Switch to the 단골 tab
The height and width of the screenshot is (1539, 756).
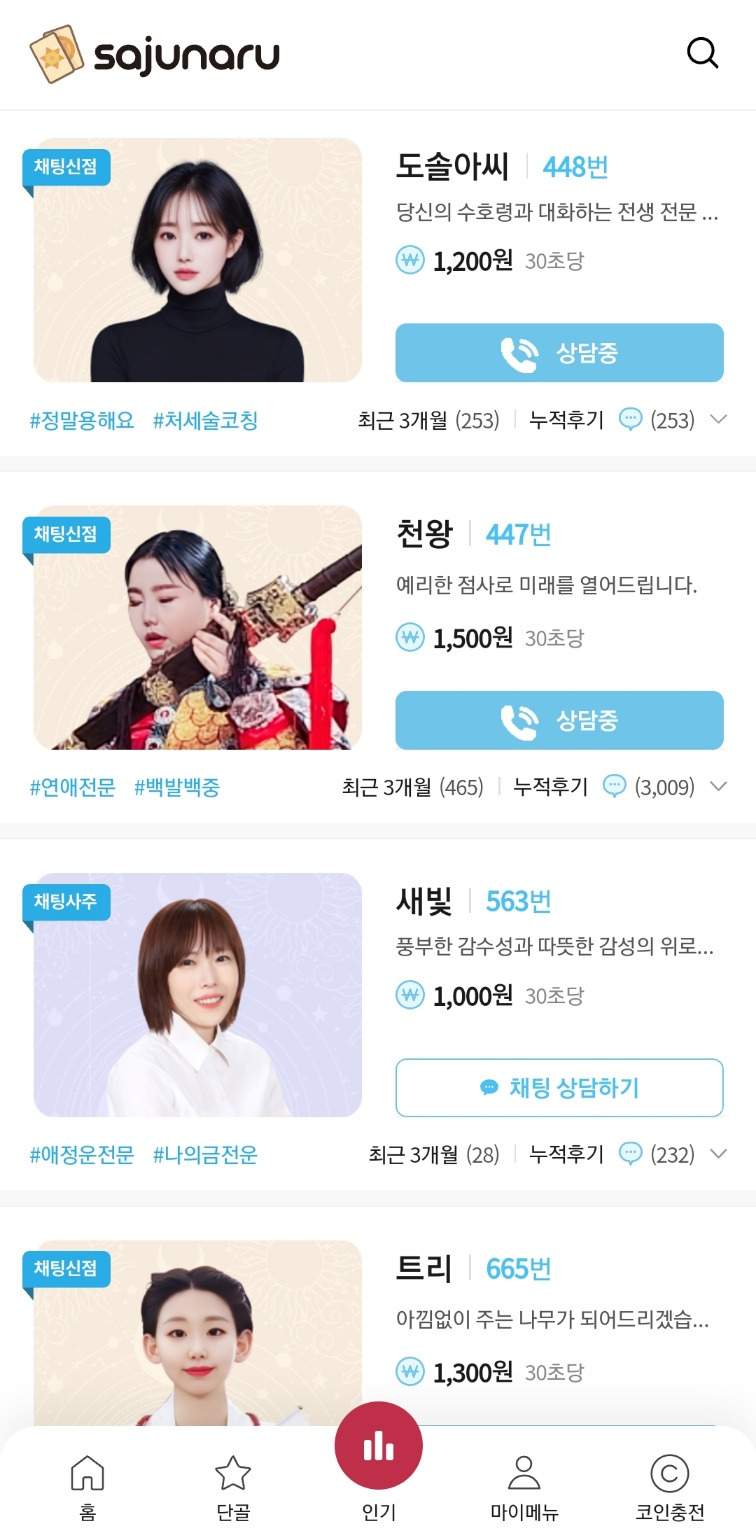tap(233, 1487)
